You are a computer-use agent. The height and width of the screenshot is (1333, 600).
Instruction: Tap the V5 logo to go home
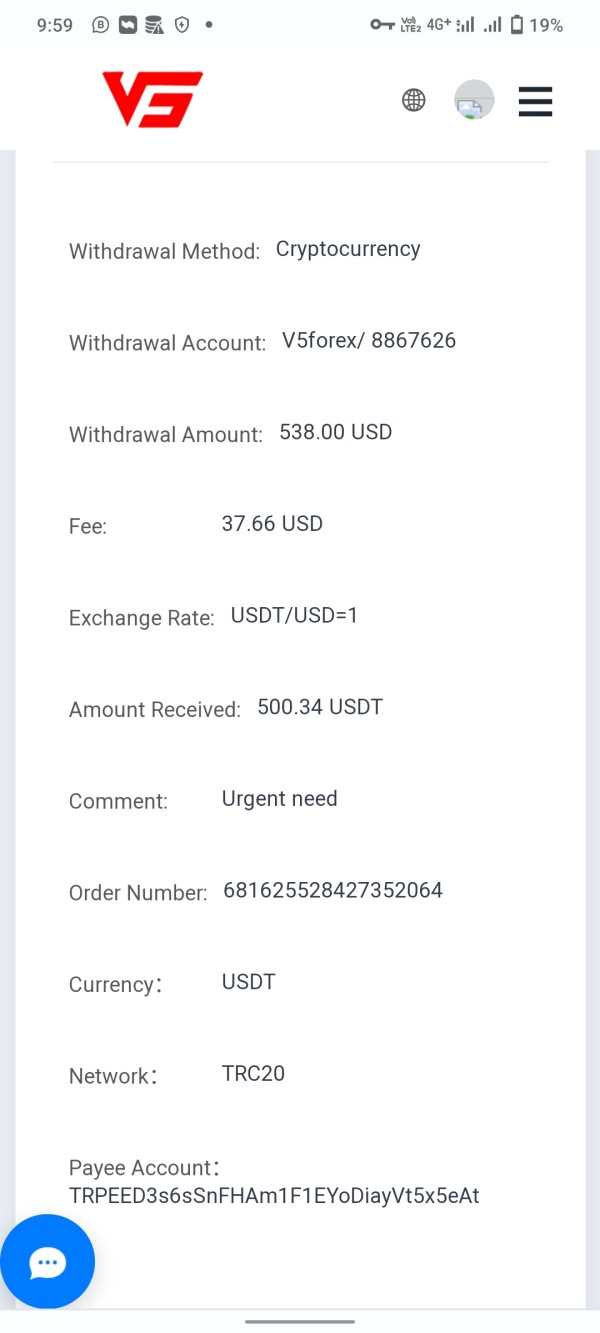tap(152, 100)
